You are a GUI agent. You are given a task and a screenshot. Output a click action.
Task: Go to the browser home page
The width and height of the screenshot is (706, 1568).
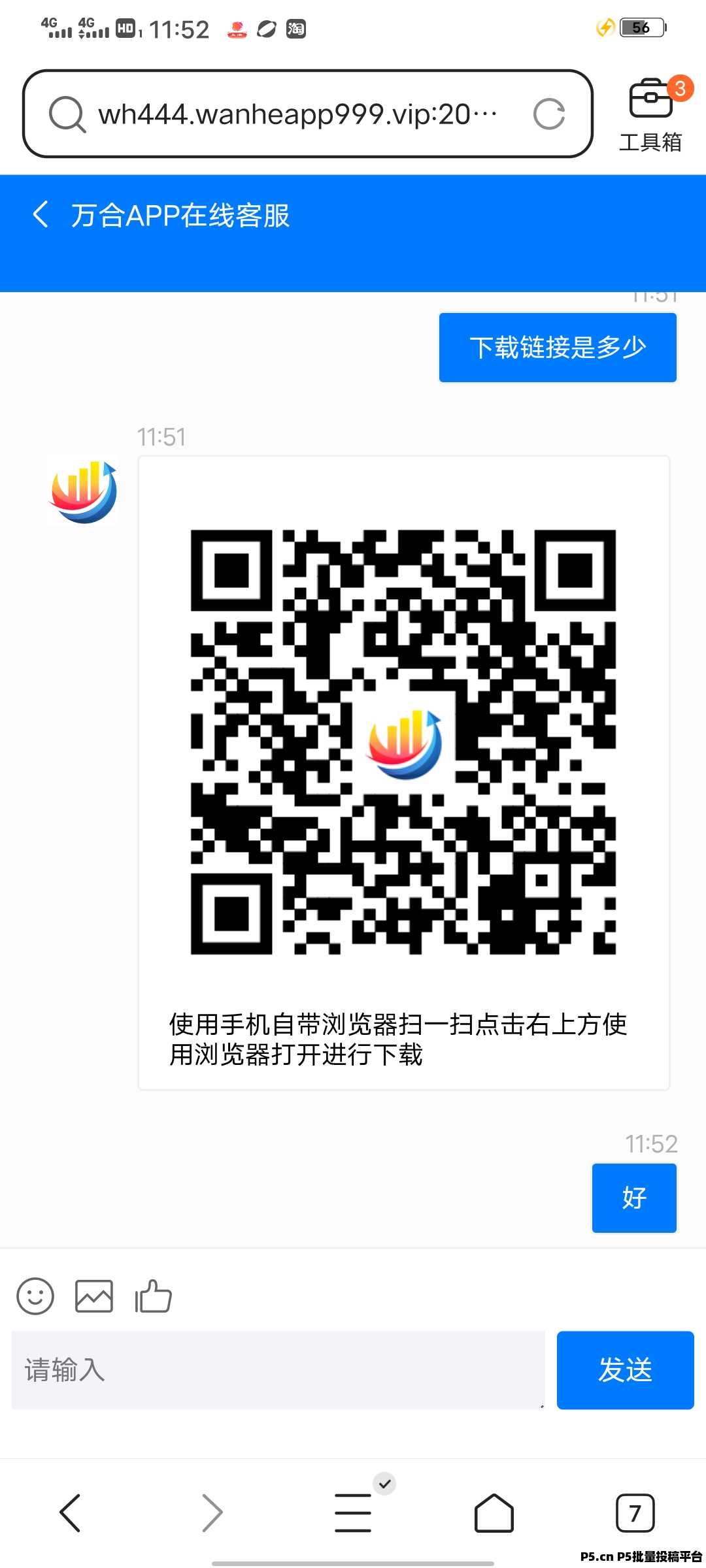pos(494,1512)
